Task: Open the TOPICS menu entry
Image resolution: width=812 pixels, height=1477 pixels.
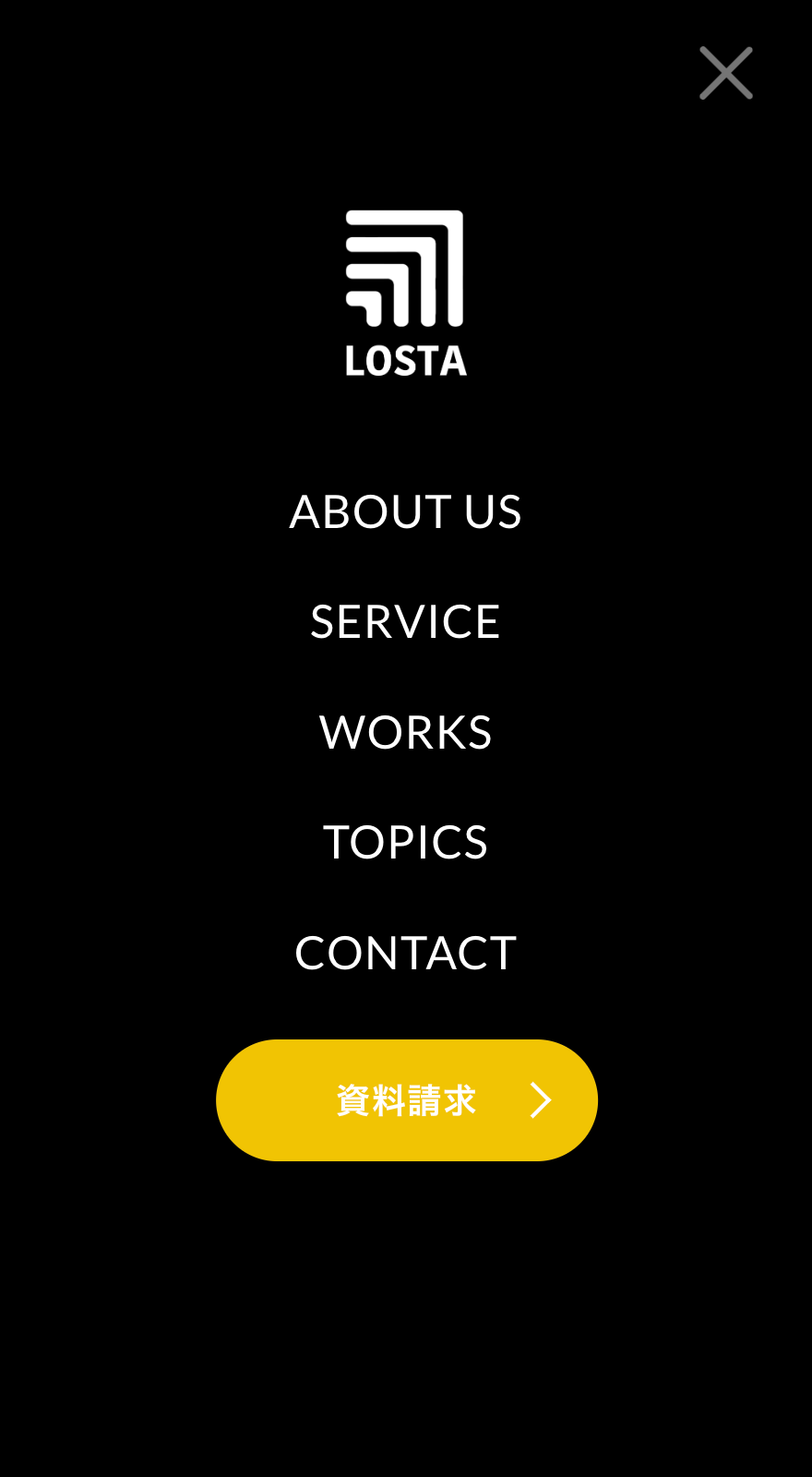Action: tap(405, 842)
